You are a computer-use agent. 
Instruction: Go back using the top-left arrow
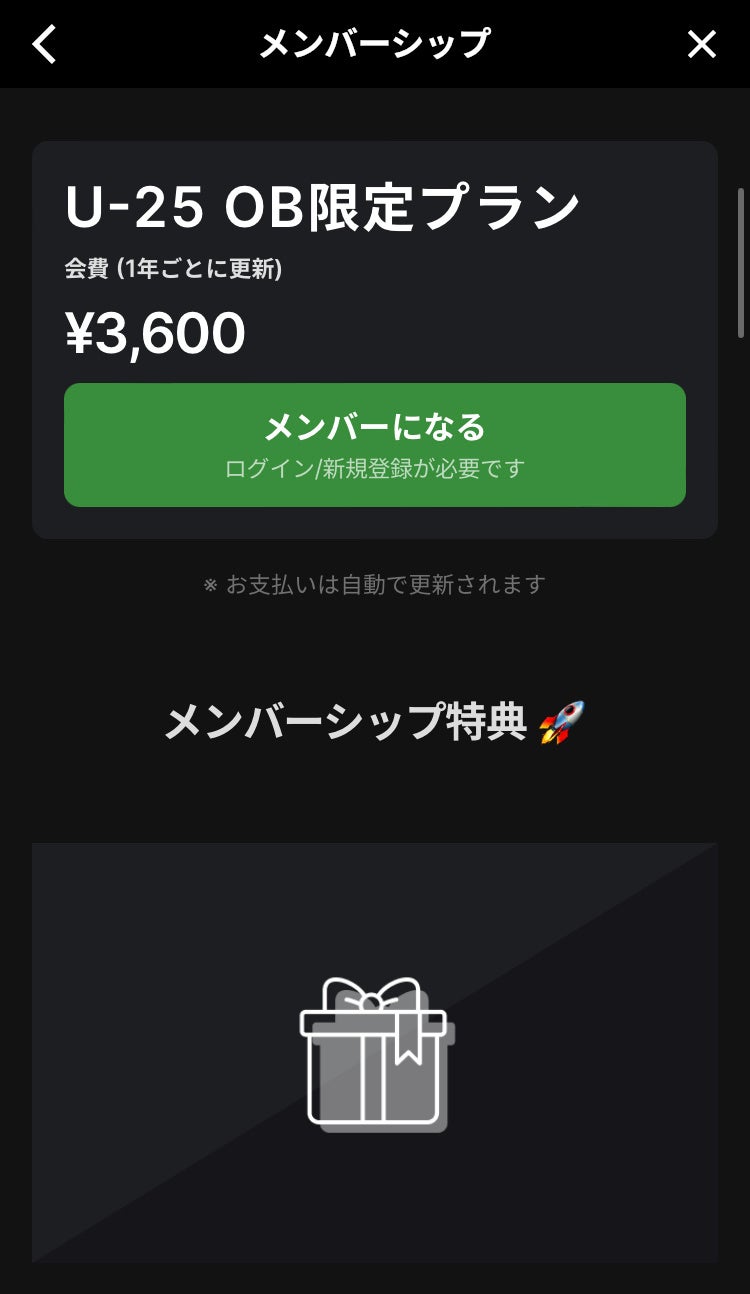pyautogui.click(x=45, y=44)
